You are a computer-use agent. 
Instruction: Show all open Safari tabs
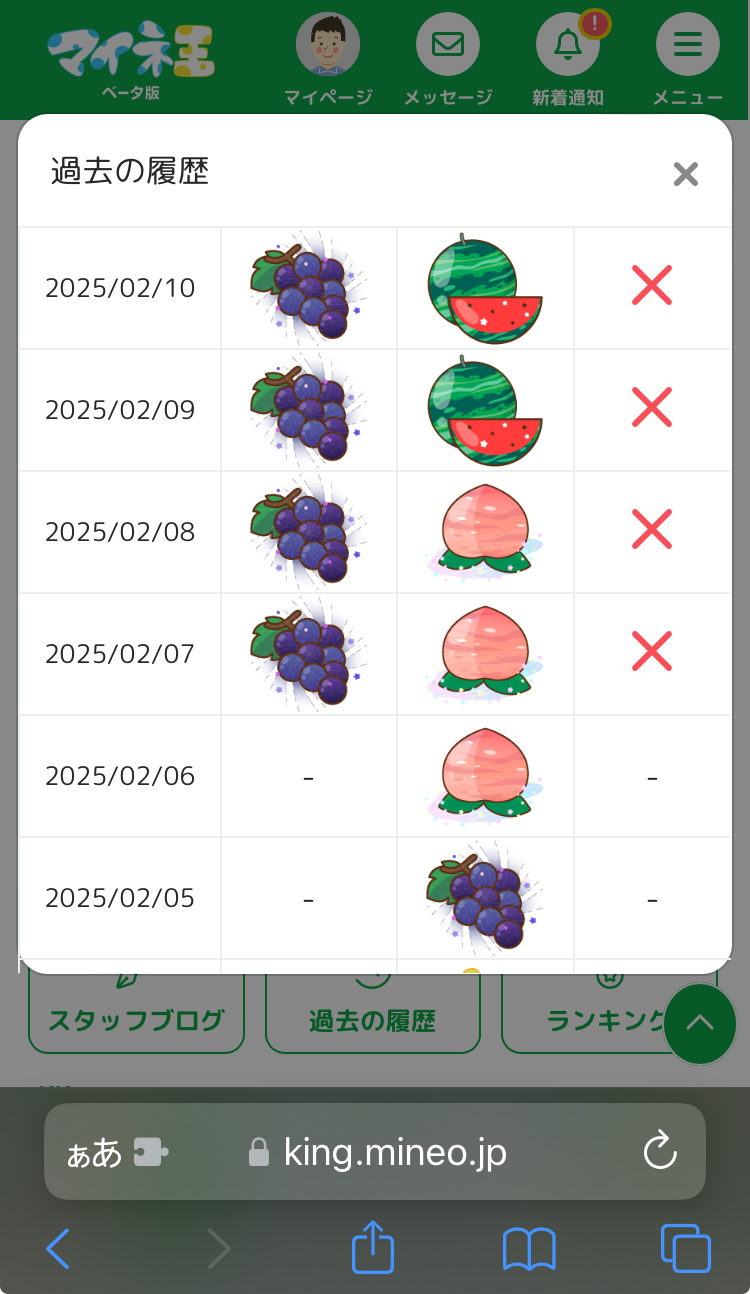coord(686,1248)
